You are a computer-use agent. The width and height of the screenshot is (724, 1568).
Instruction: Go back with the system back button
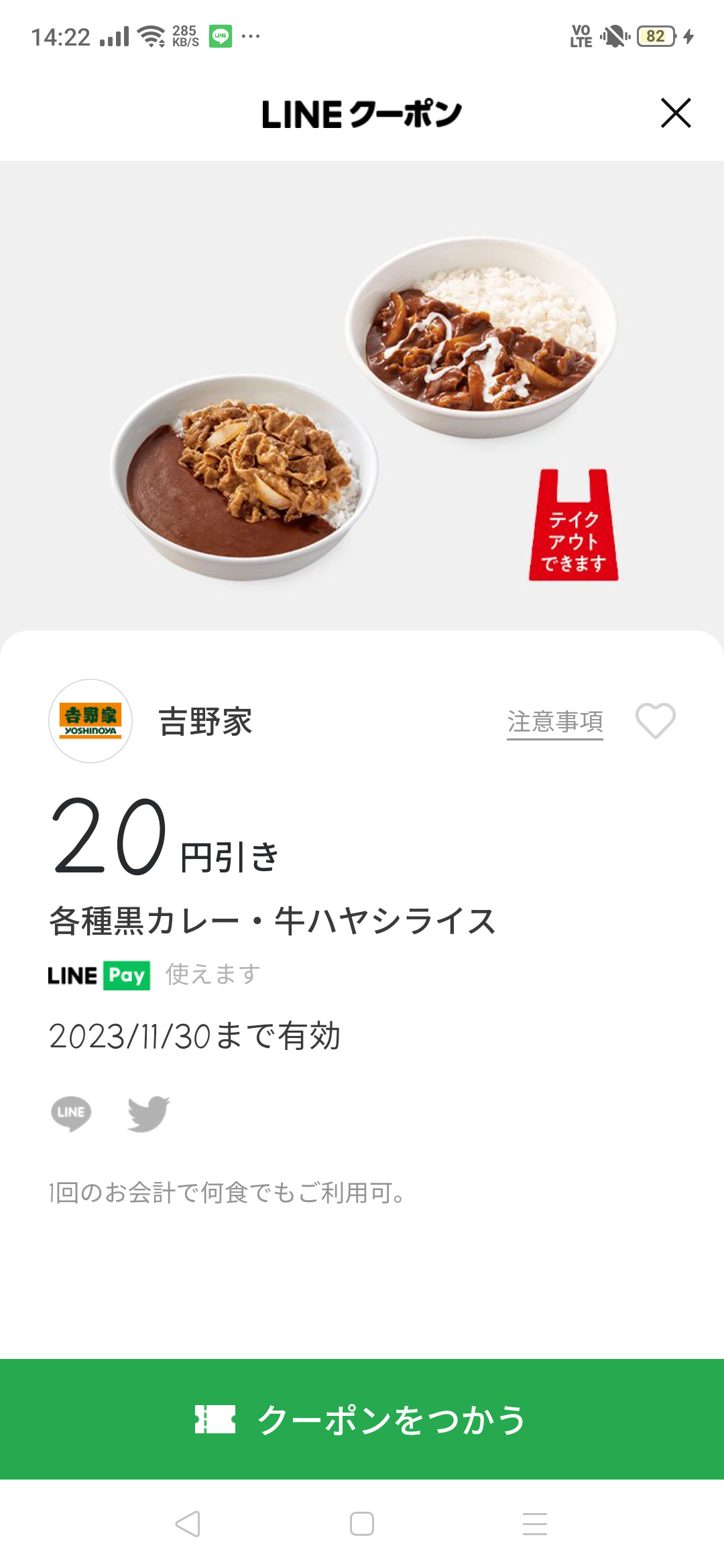(x=188, y=1524)
